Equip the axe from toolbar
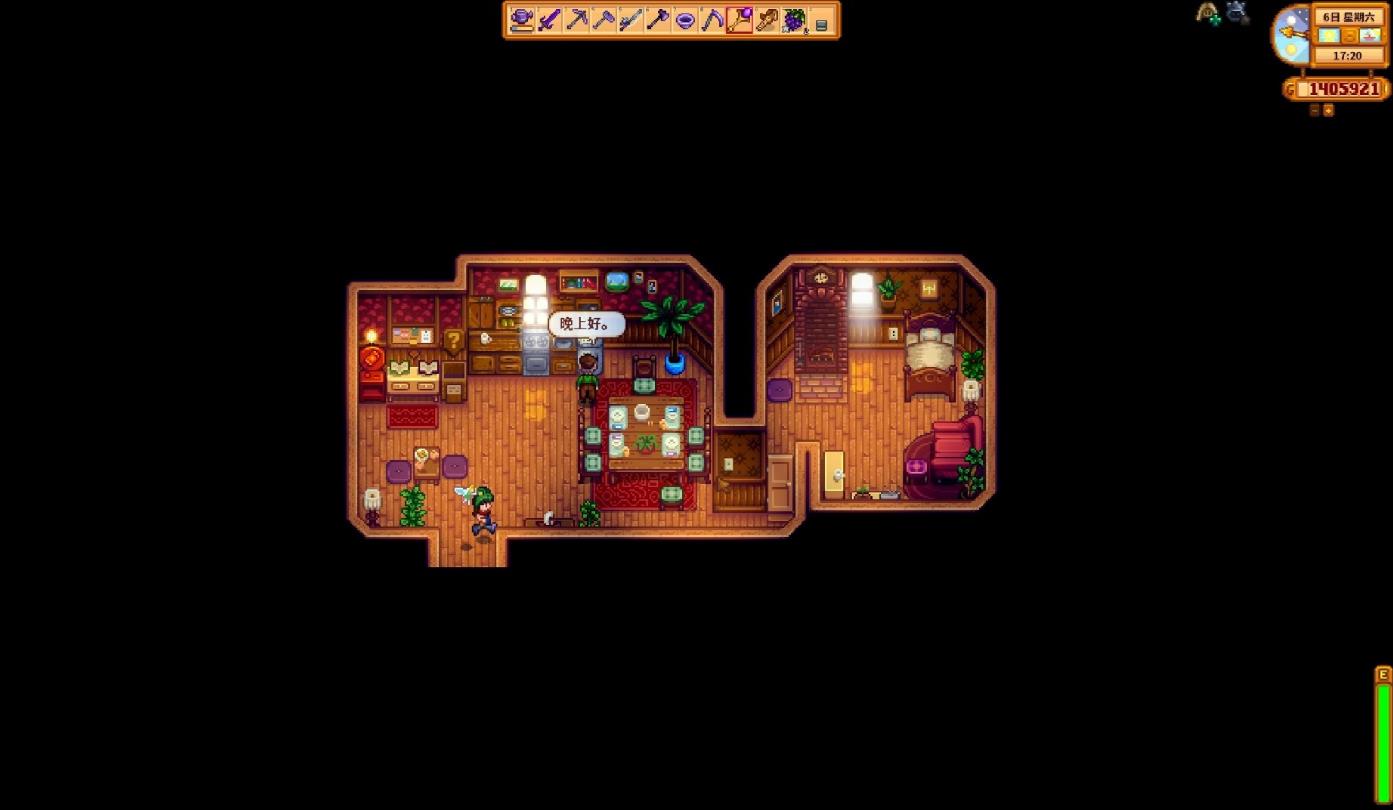The image size is (1393, 810). coord(658,20)
